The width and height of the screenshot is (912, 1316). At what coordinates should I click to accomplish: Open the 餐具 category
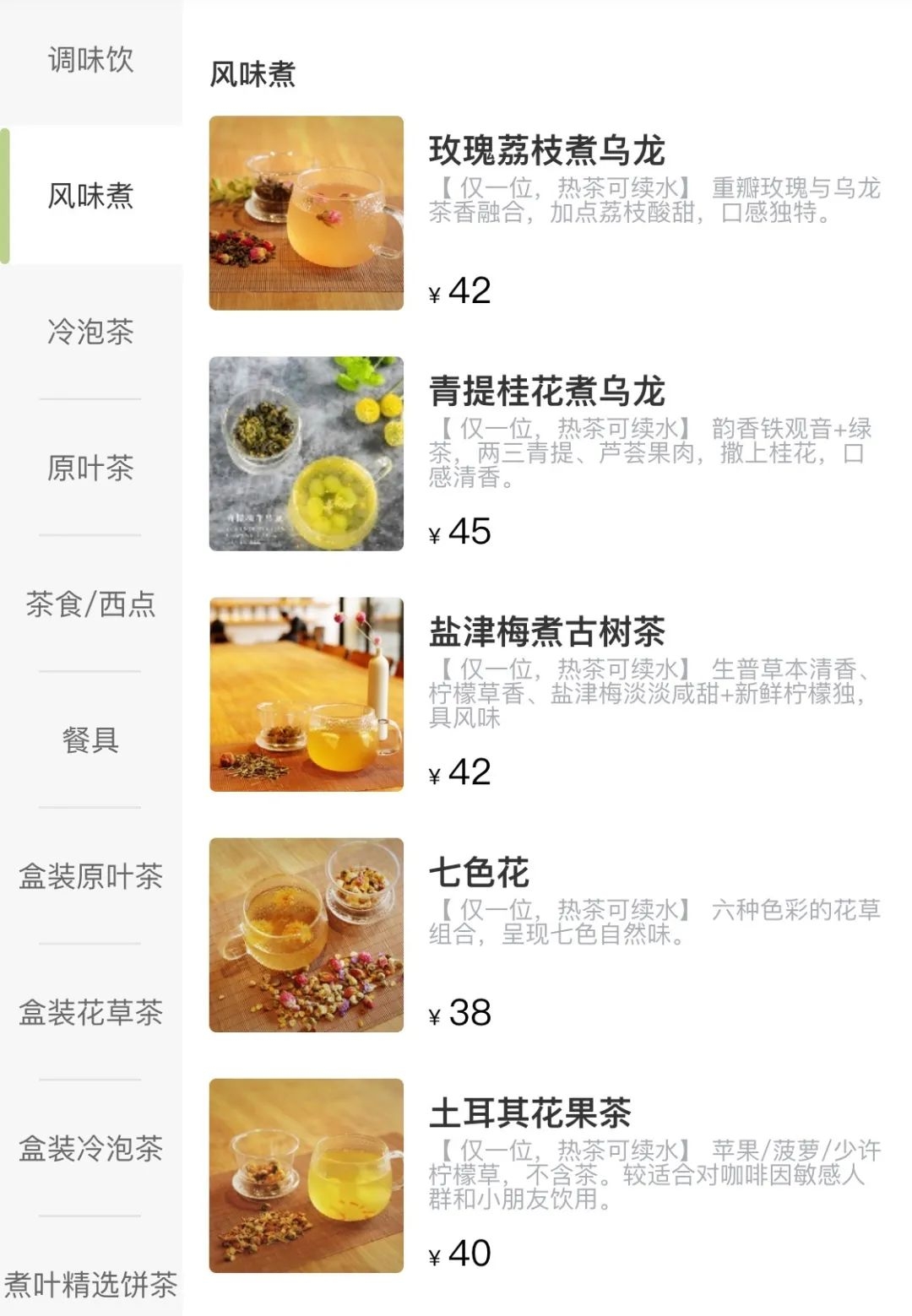tap(90, 740)
